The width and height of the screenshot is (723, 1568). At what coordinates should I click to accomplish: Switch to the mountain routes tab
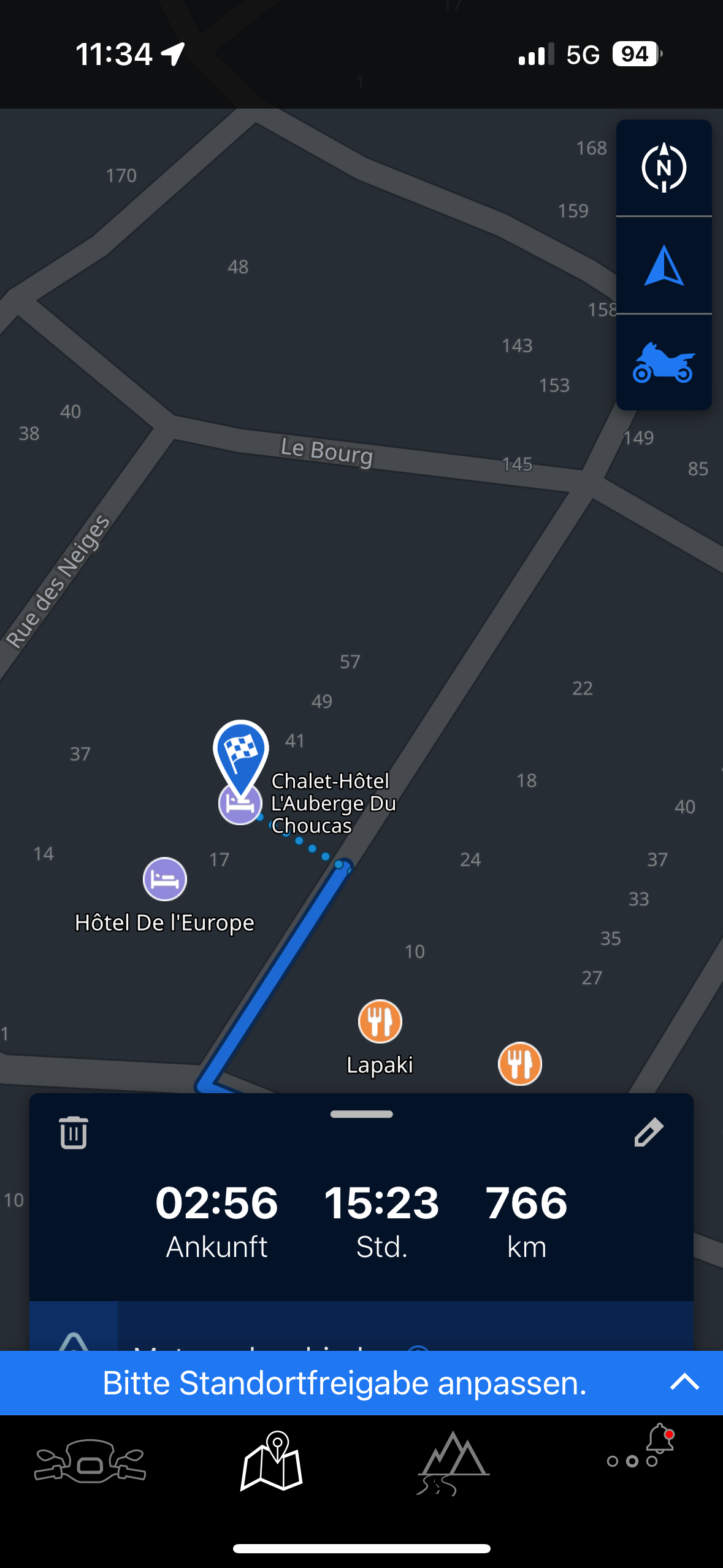(x=453, y=1462)
